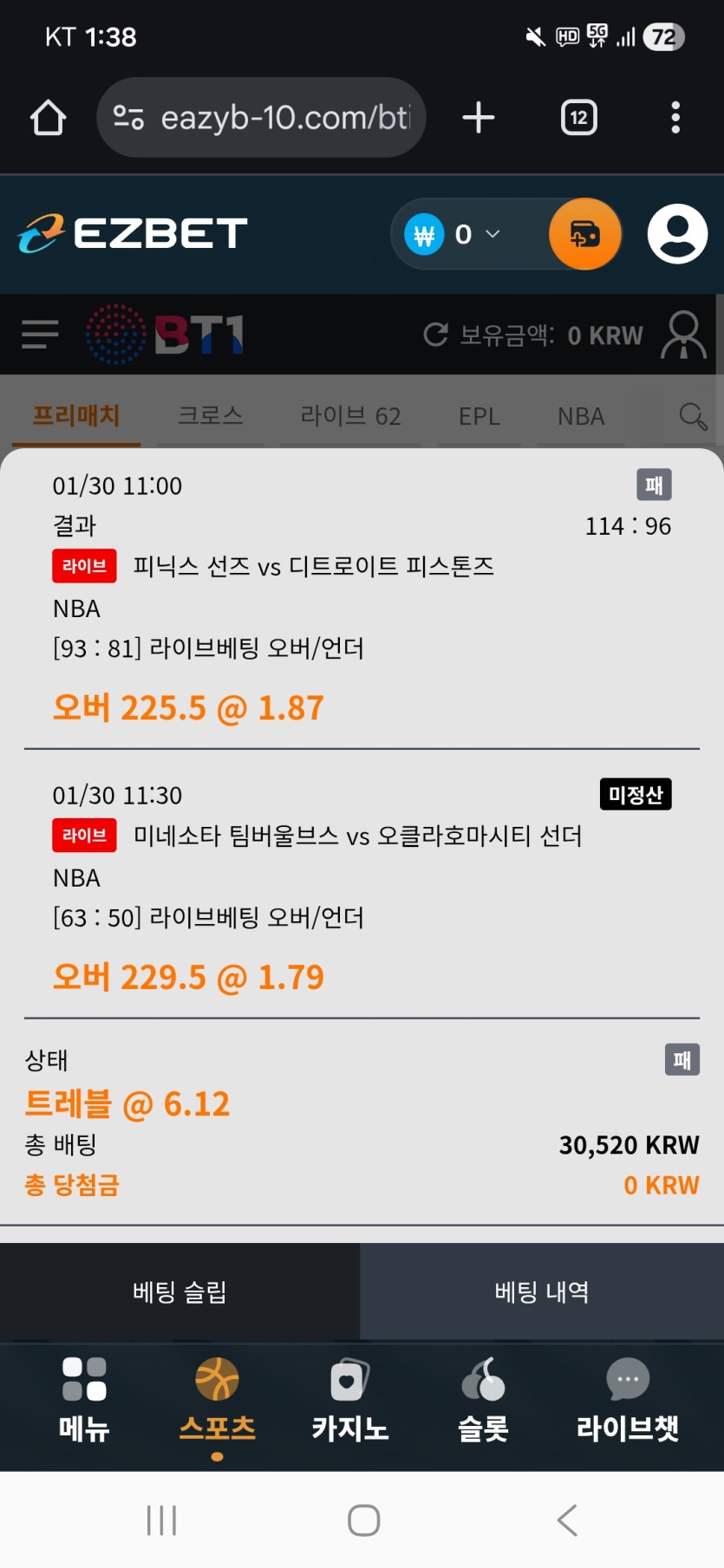Open the hamburger menu next to BT1

click(x=40, y=334)
